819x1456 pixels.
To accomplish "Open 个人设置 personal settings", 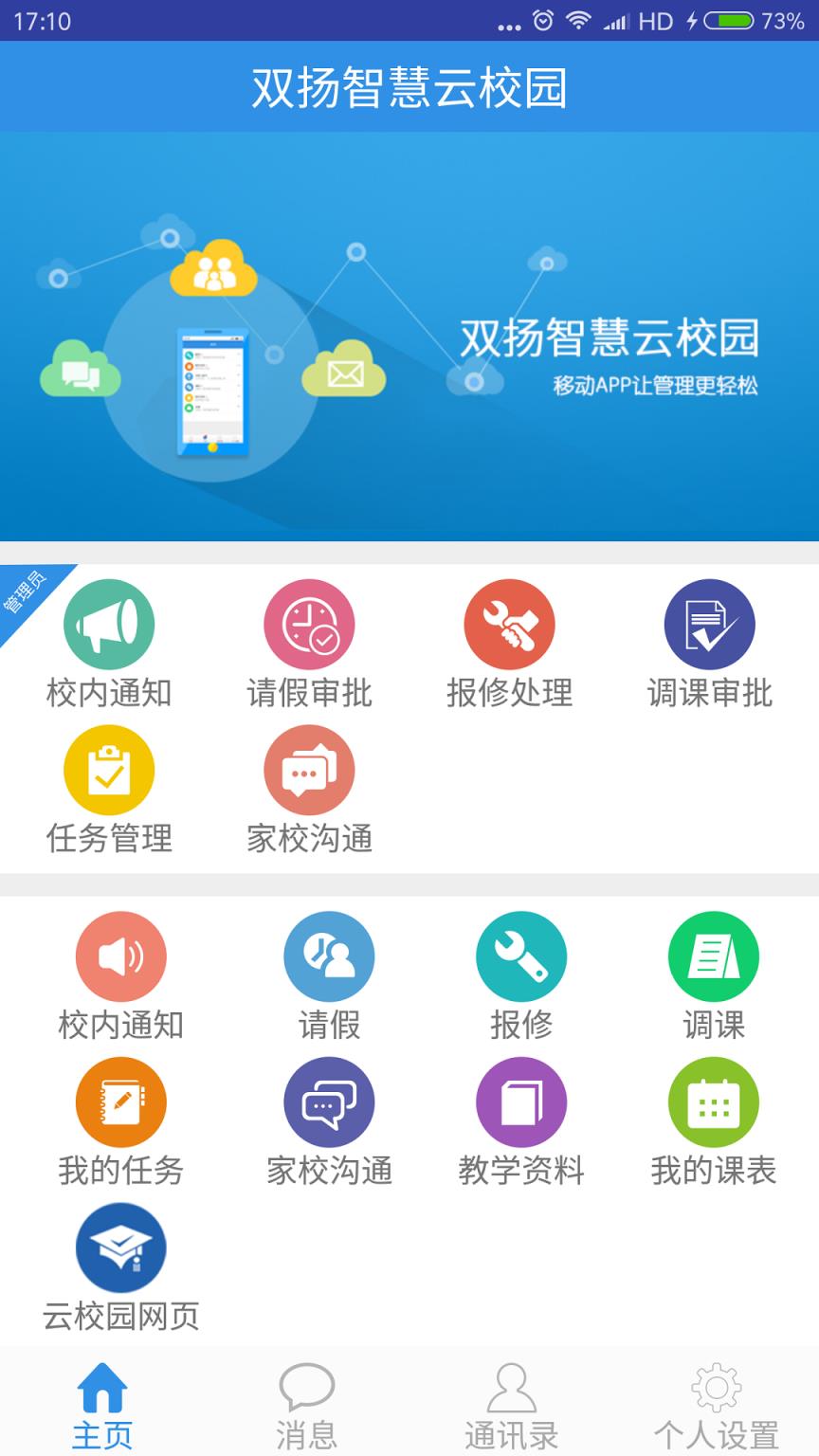I will (x=715, y=1403).
